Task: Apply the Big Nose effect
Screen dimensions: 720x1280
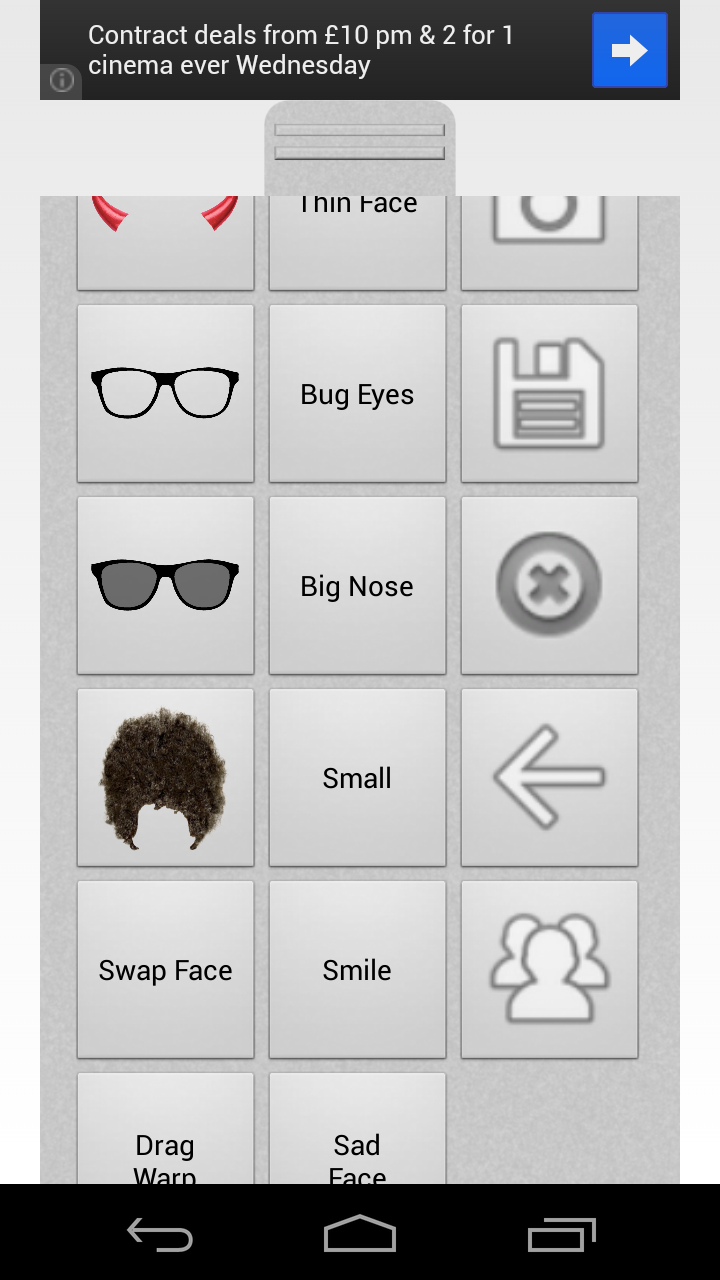Action: coord(357,585)
